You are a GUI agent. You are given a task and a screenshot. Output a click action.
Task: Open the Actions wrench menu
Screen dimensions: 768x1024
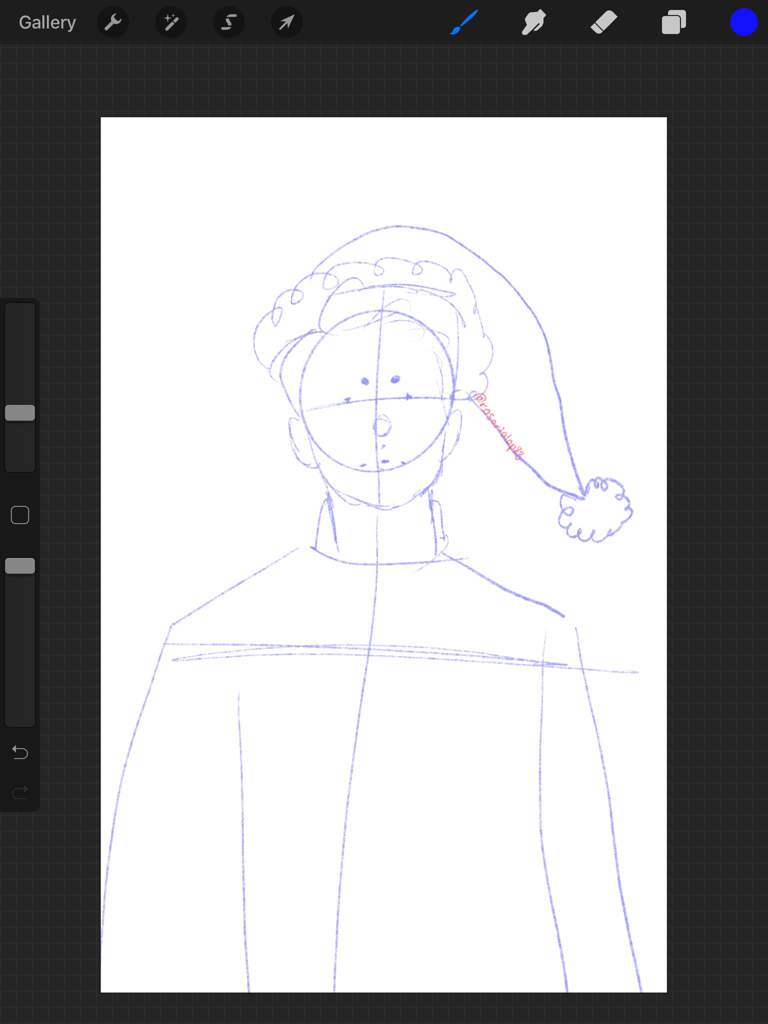[x=113, y=22]
